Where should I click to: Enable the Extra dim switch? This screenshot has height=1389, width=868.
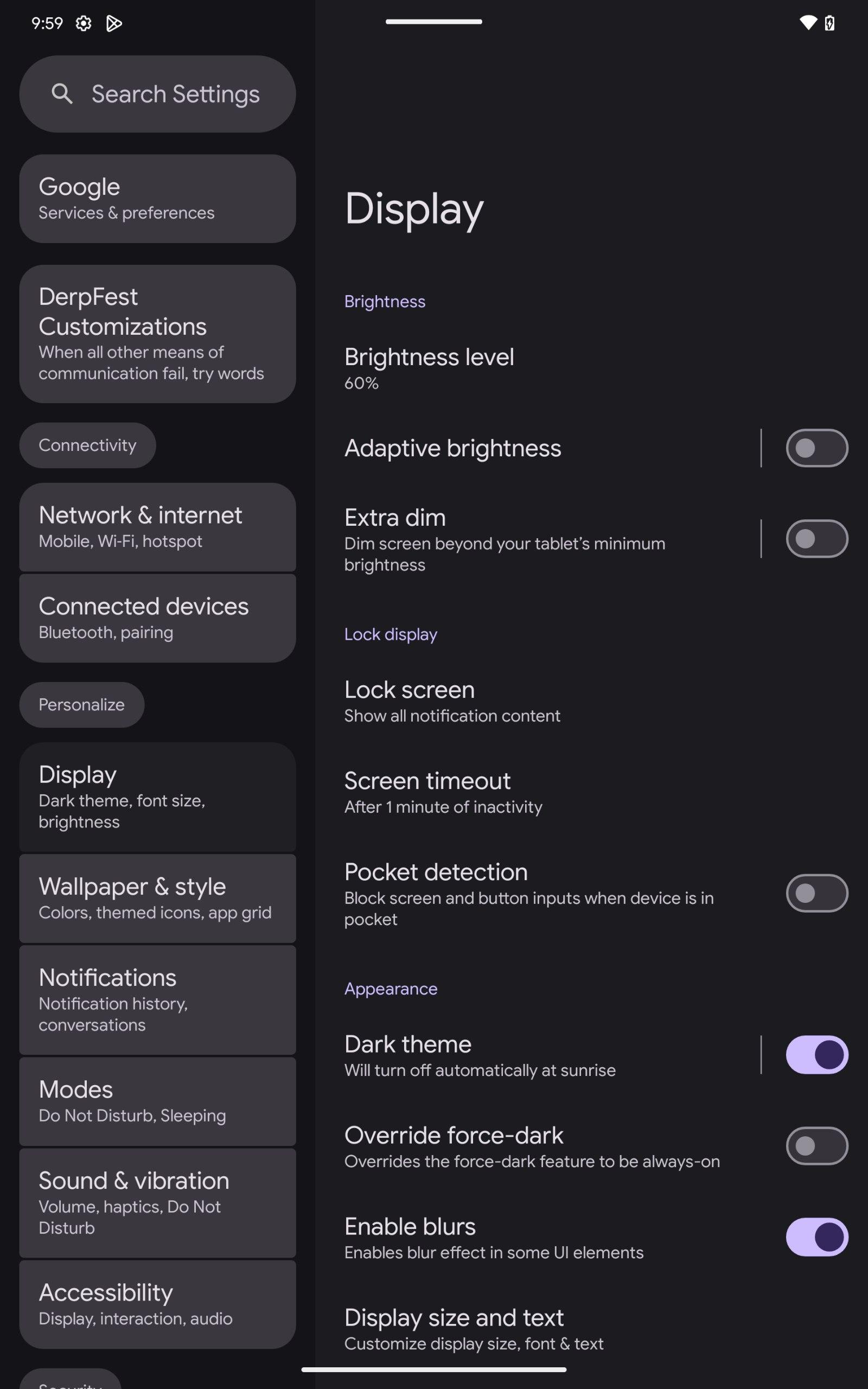[816, 538]
